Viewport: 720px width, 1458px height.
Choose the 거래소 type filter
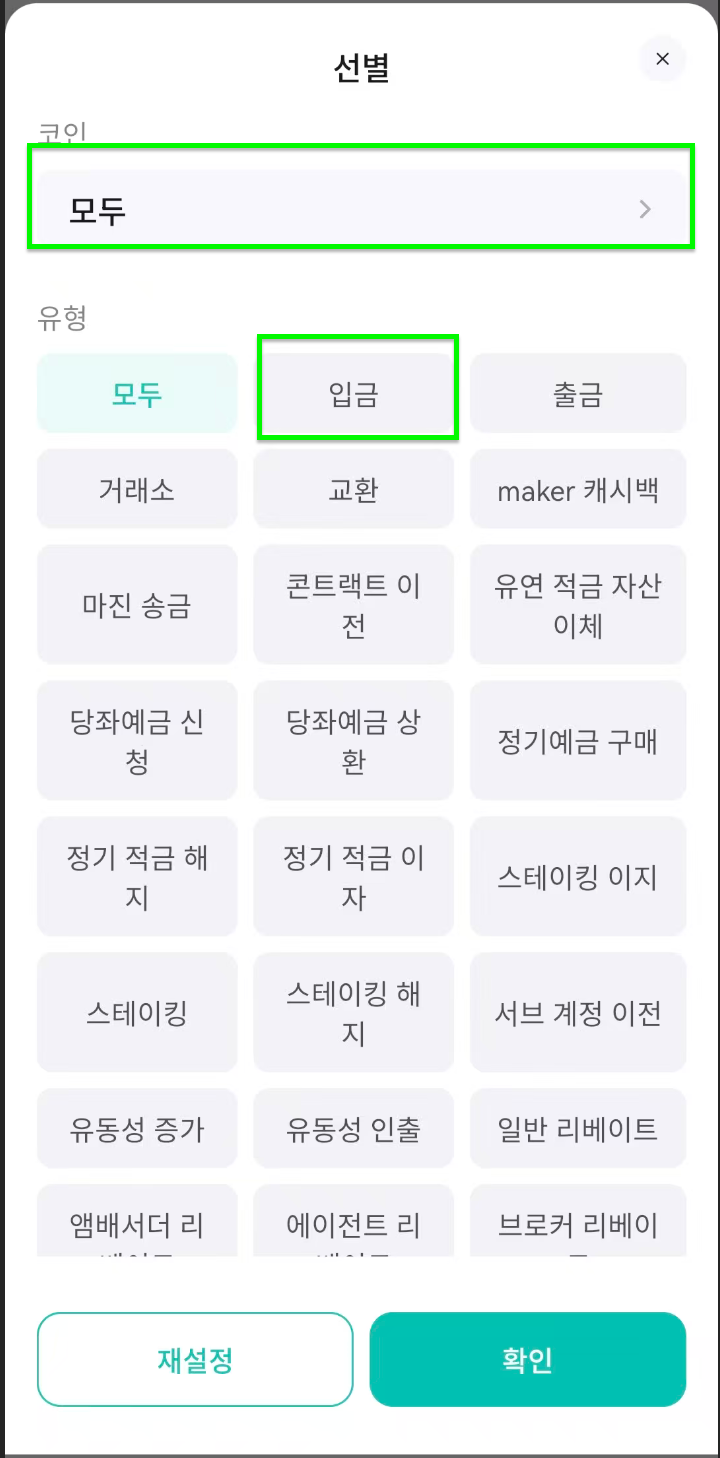click(x=137, y=489)
